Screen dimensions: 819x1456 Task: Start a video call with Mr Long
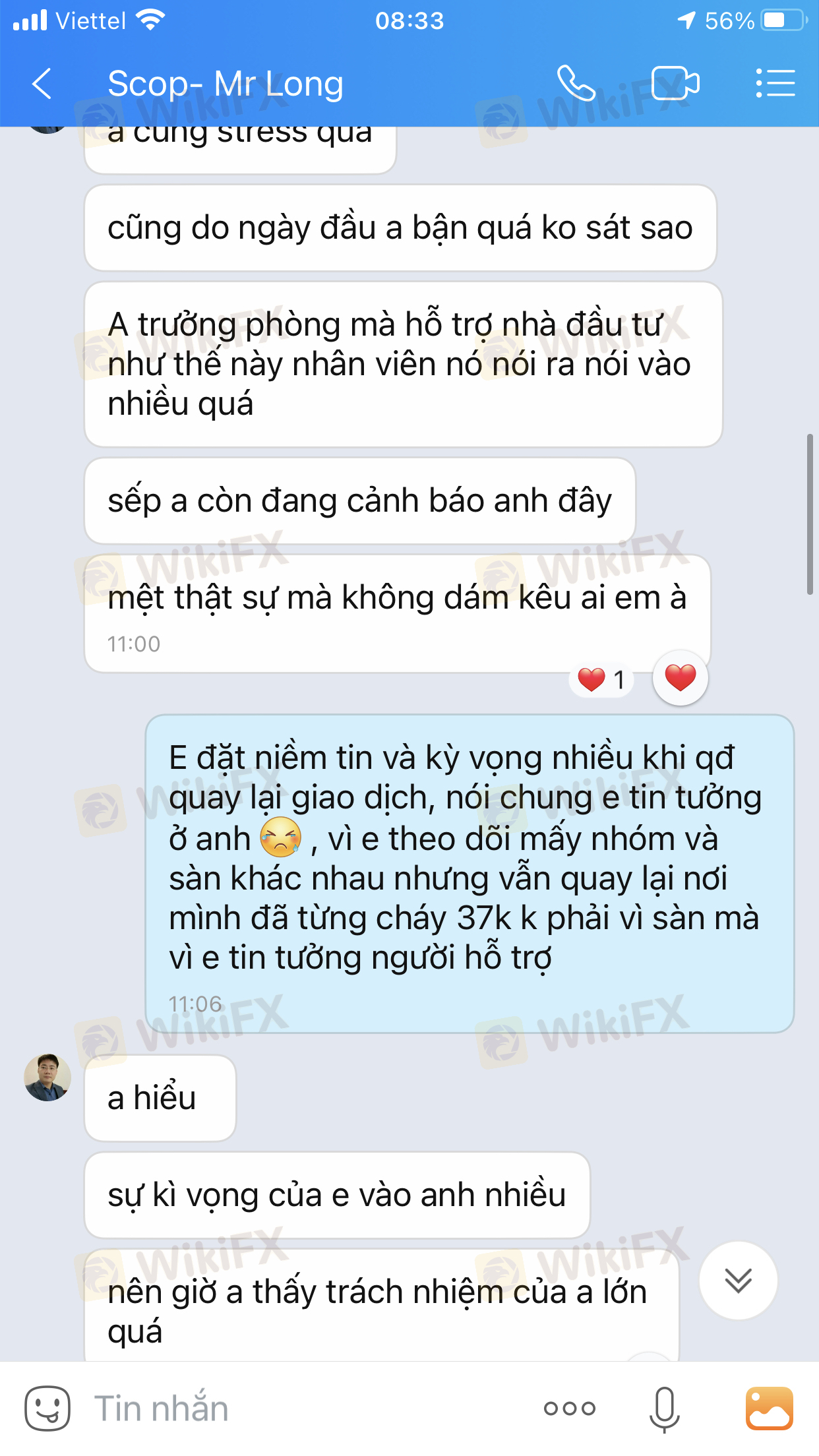pos(675,84)
